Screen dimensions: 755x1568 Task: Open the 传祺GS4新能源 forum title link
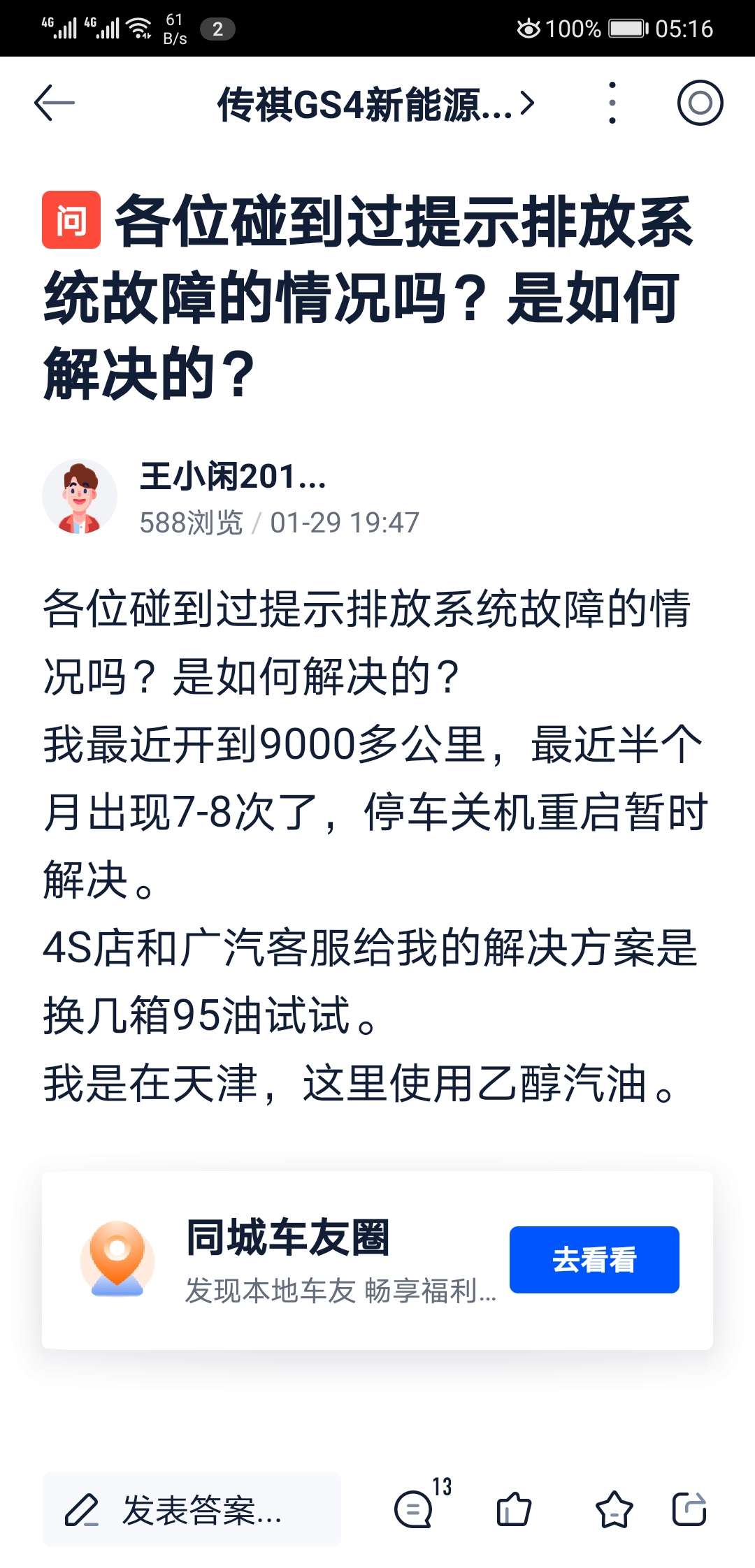[x=376, y=105]
